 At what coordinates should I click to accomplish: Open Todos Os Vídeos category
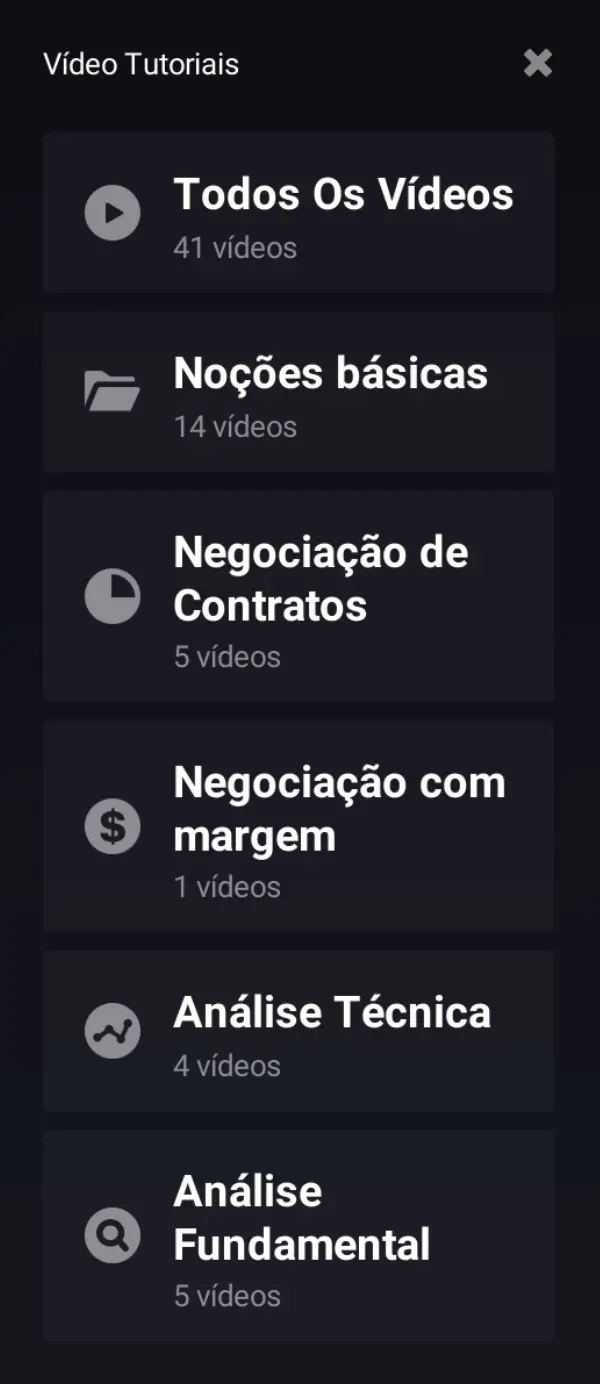point(298,212)
